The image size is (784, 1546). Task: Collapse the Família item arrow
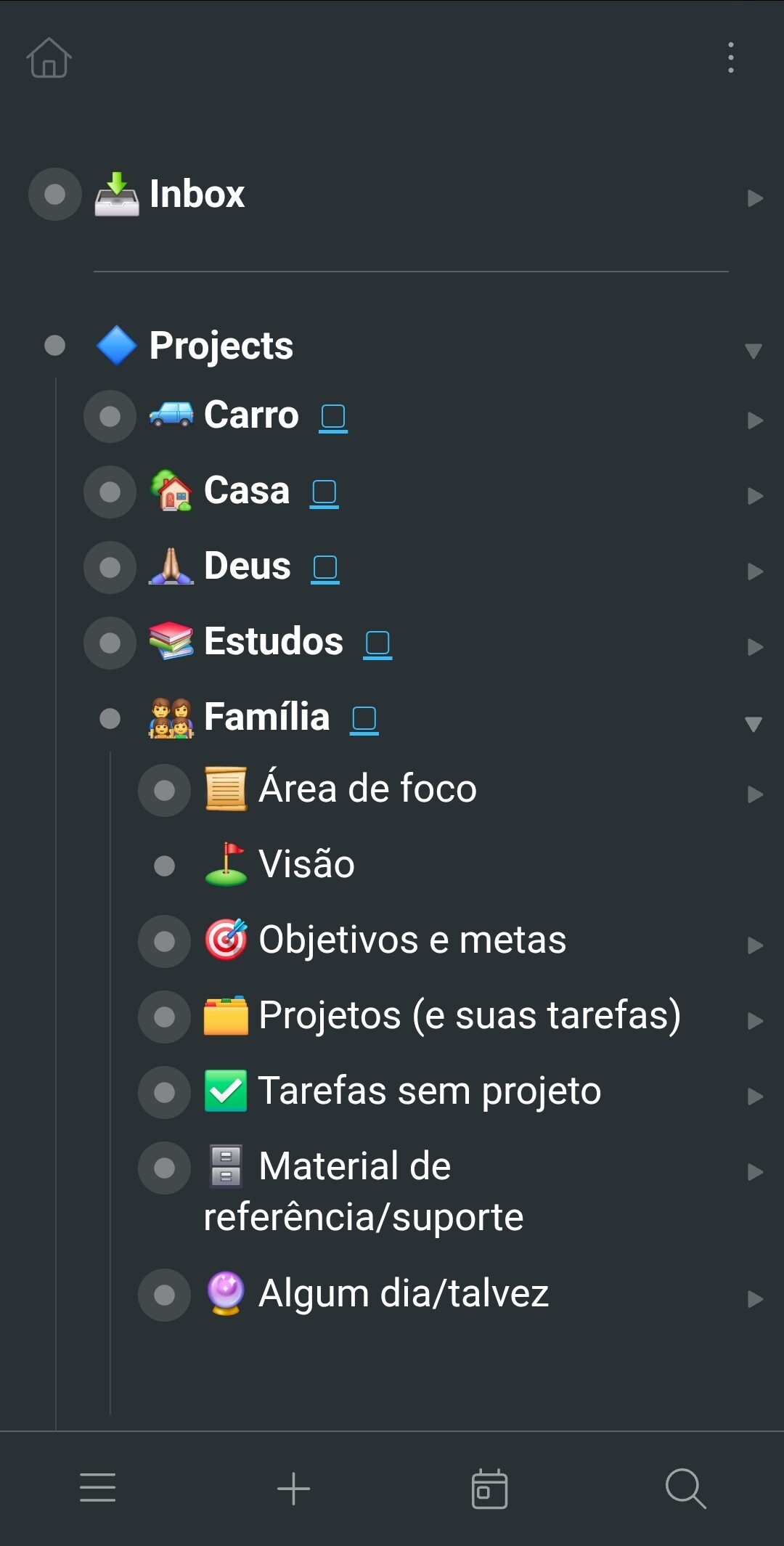(x=754, y=724)
